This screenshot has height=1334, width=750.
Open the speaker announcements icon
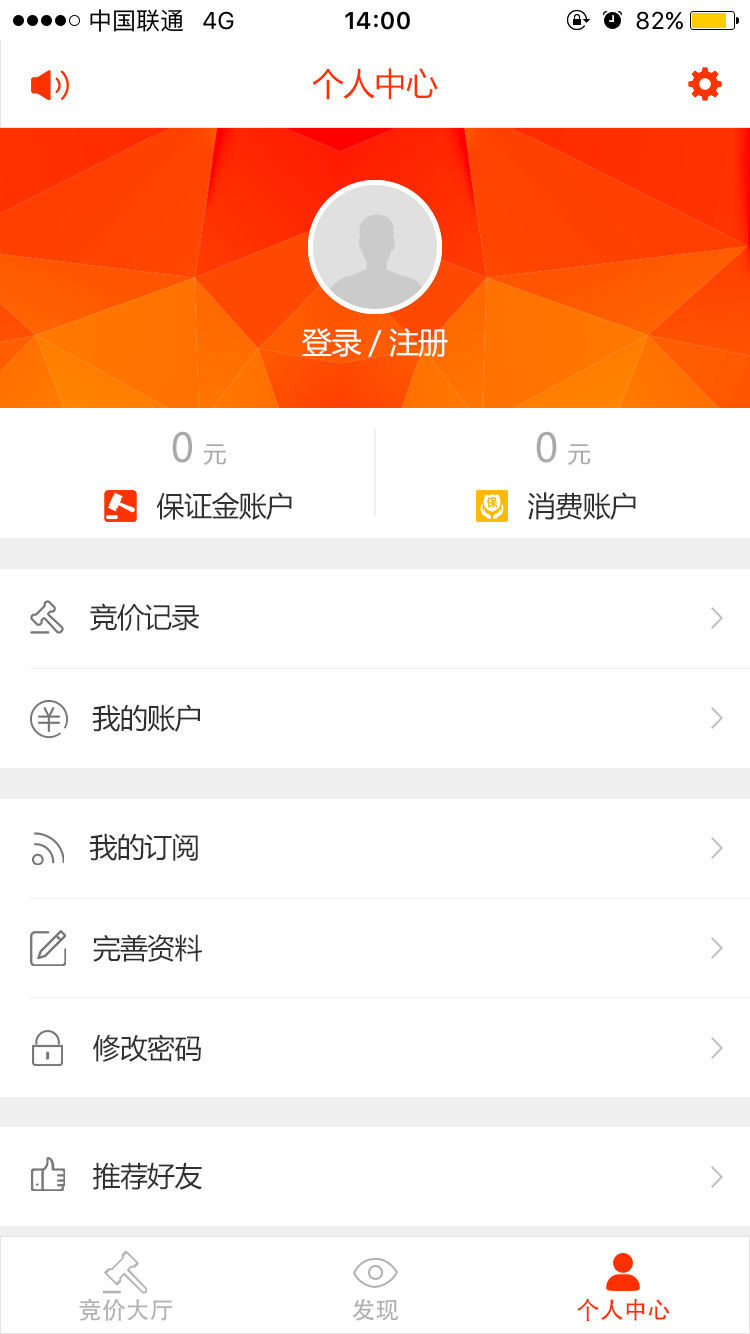49,85
